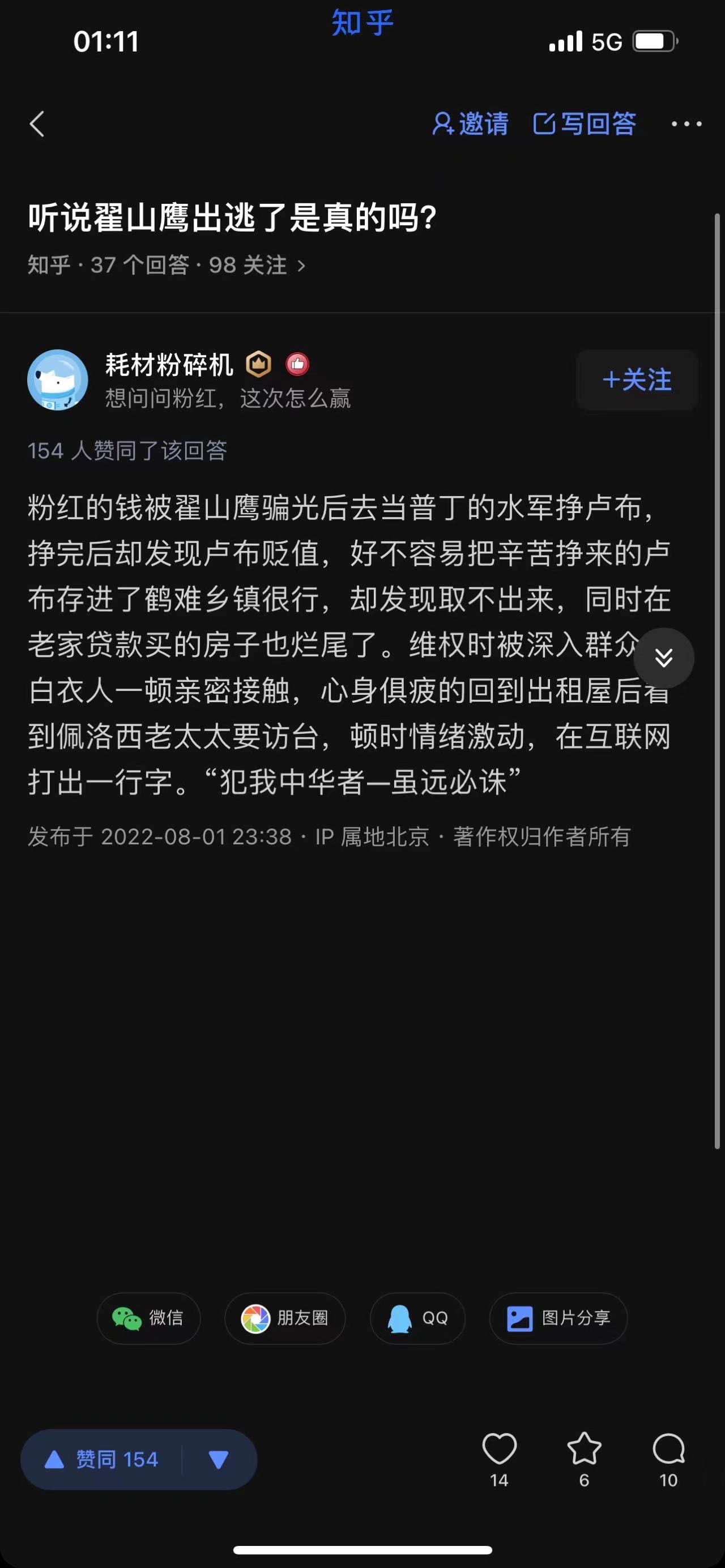The width and height of the screenshot is (725, 1568).
Task: Upvote the answer with 赞同 154
Action: point(101,1460)
